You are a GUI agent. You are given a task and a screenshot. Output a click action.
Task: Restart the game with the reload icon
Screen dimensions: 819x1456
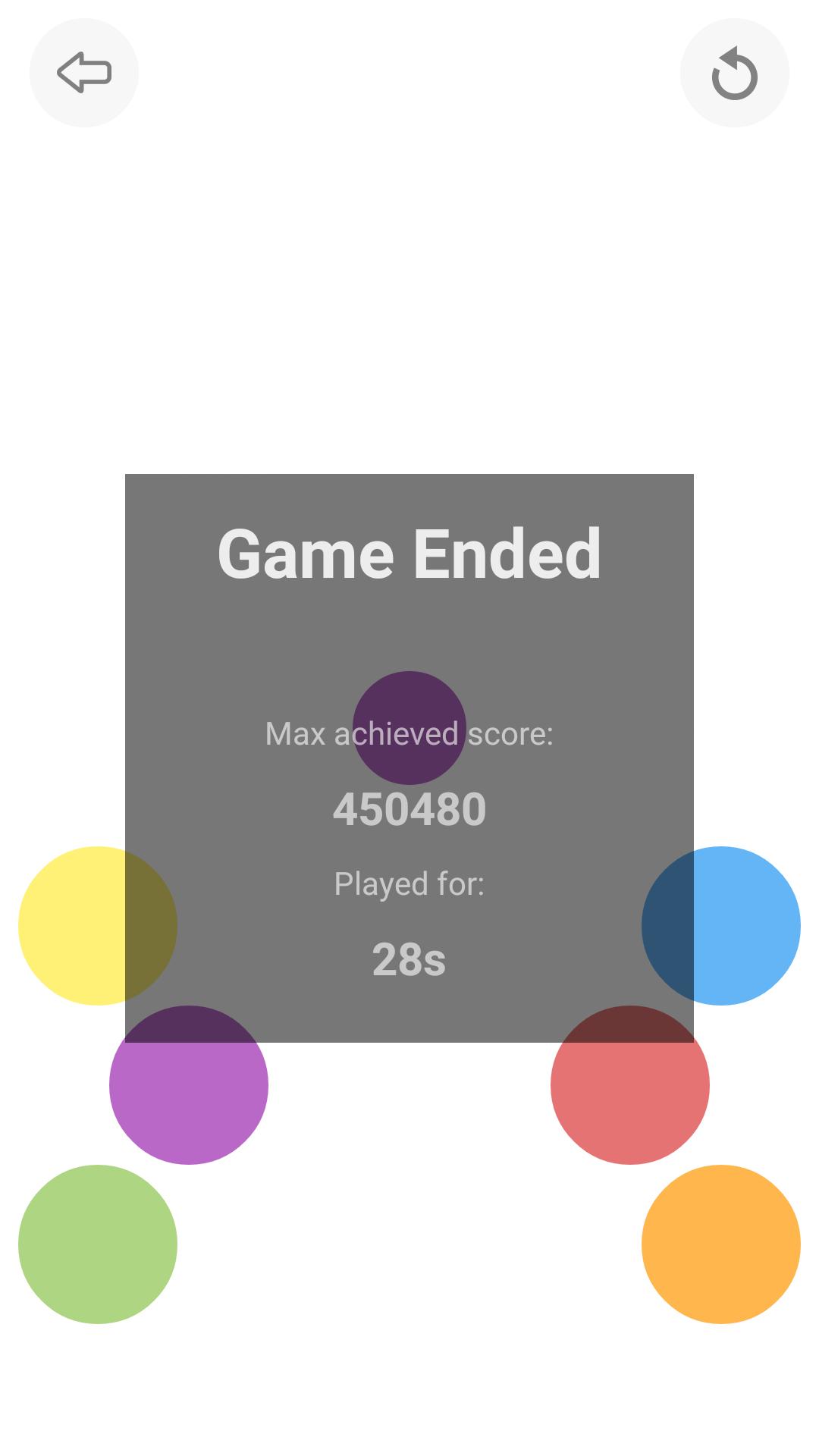pyautogui.click(x=734, y=74)
